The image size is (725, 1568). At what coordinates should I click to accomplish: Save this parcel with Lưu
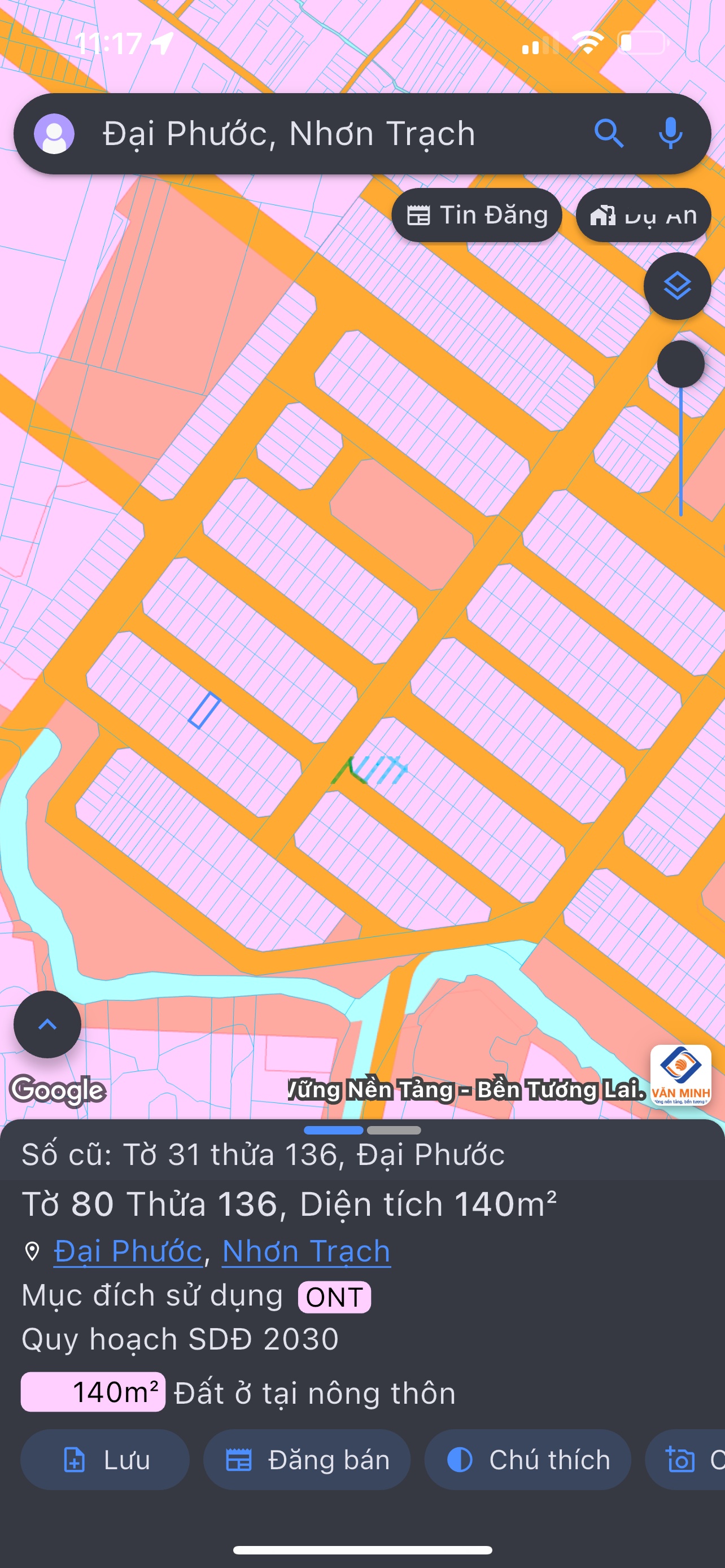[x=106, y=1460]
